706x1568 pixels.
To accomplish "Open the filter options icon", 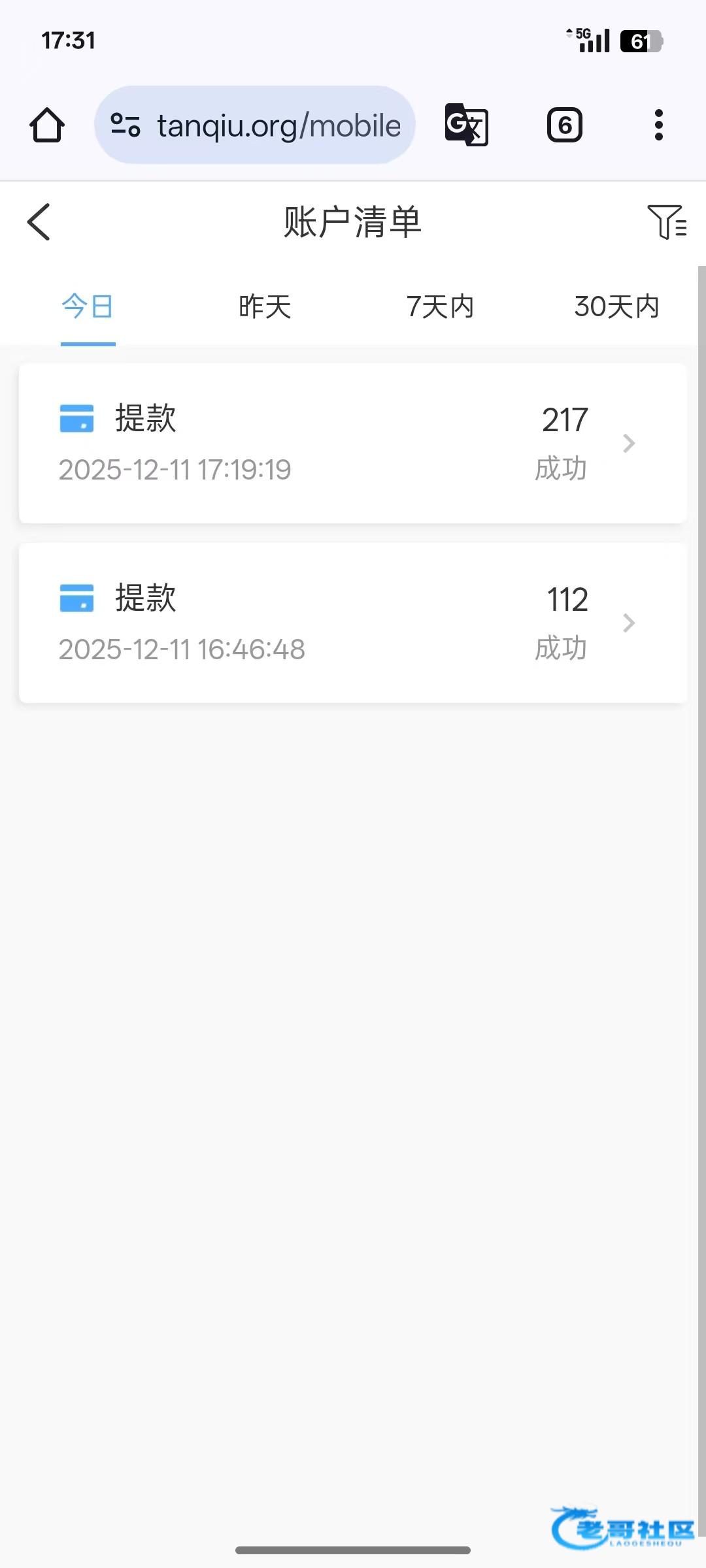I will tap(666, 221).
